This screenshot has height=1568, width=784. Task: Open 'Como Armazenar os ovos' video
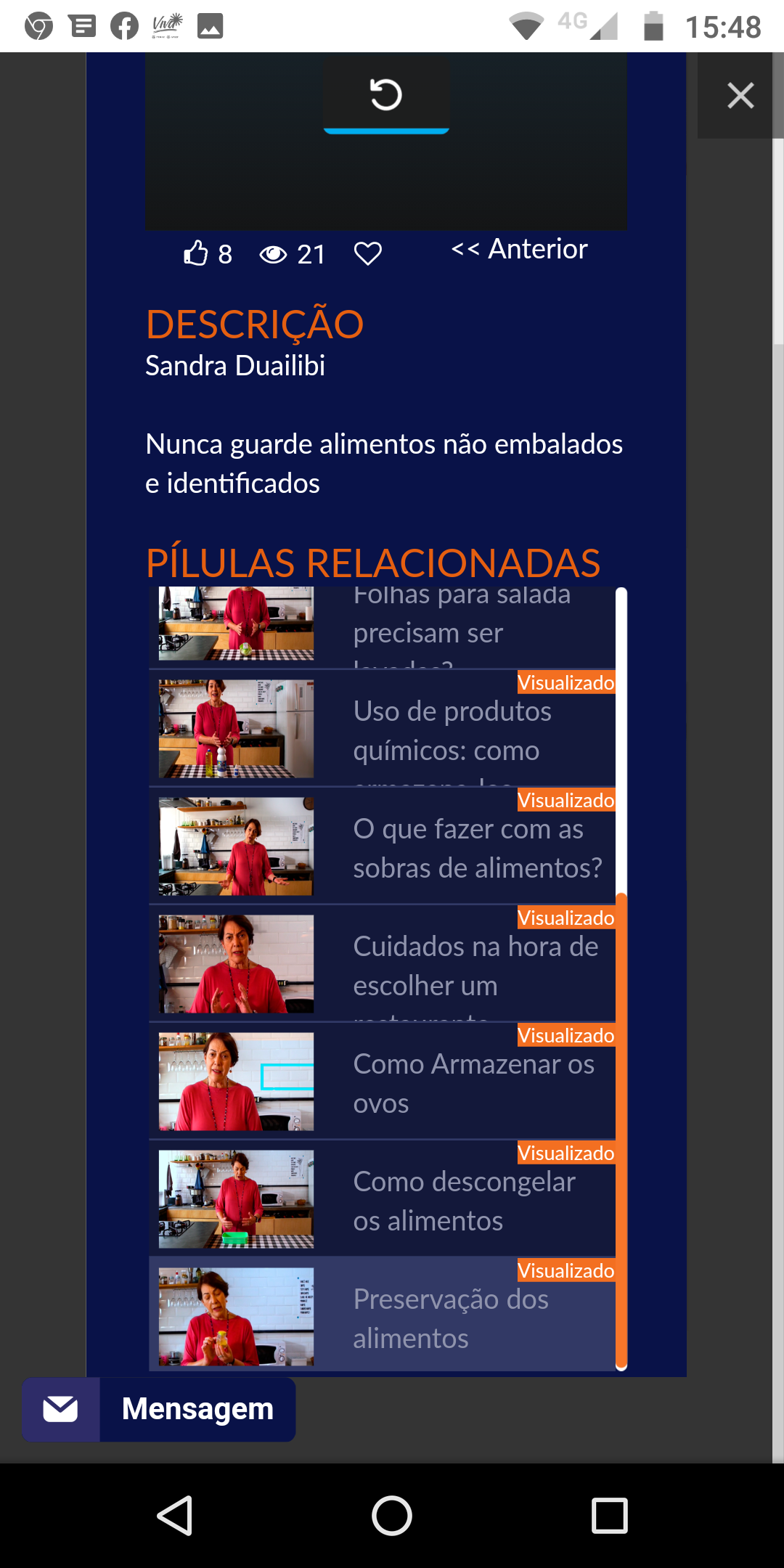[383, 1081]
